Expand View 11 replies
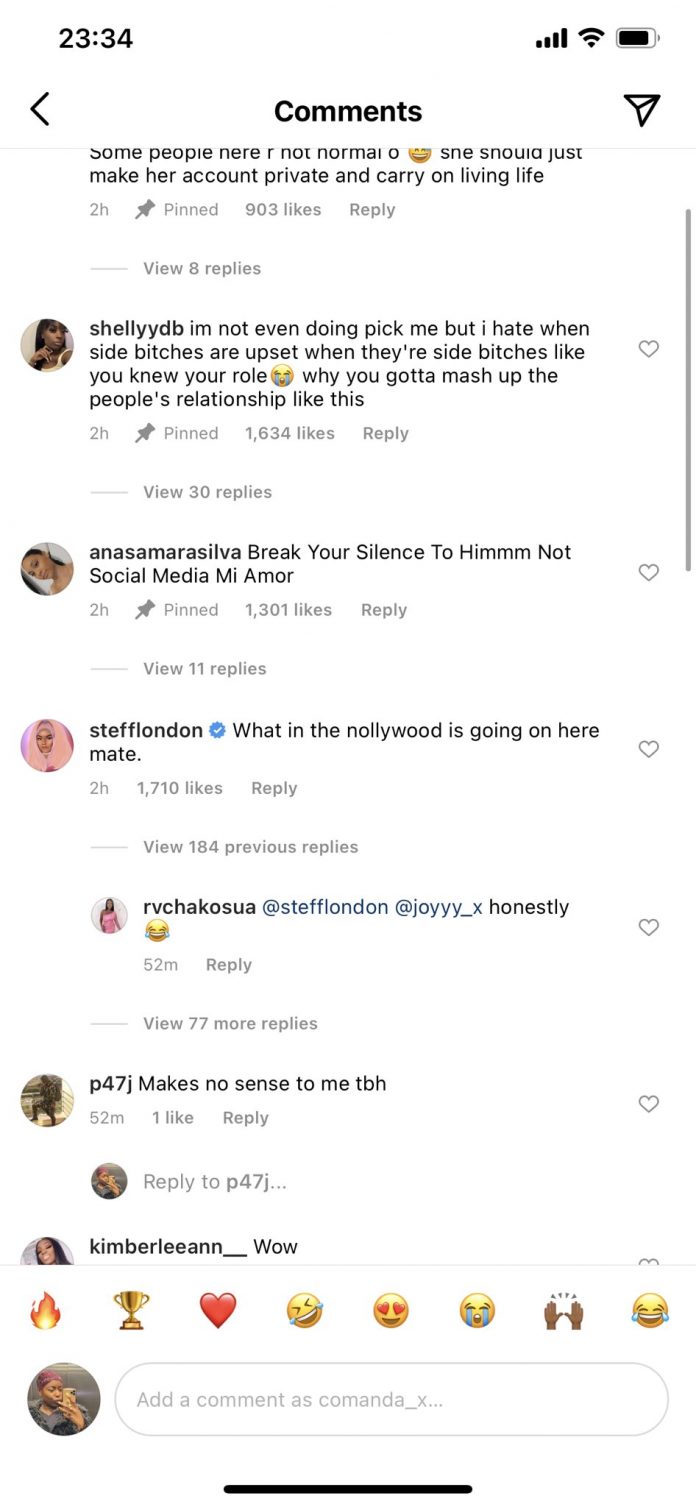Viewport: 696px width, 1507px height. point(204,669)
